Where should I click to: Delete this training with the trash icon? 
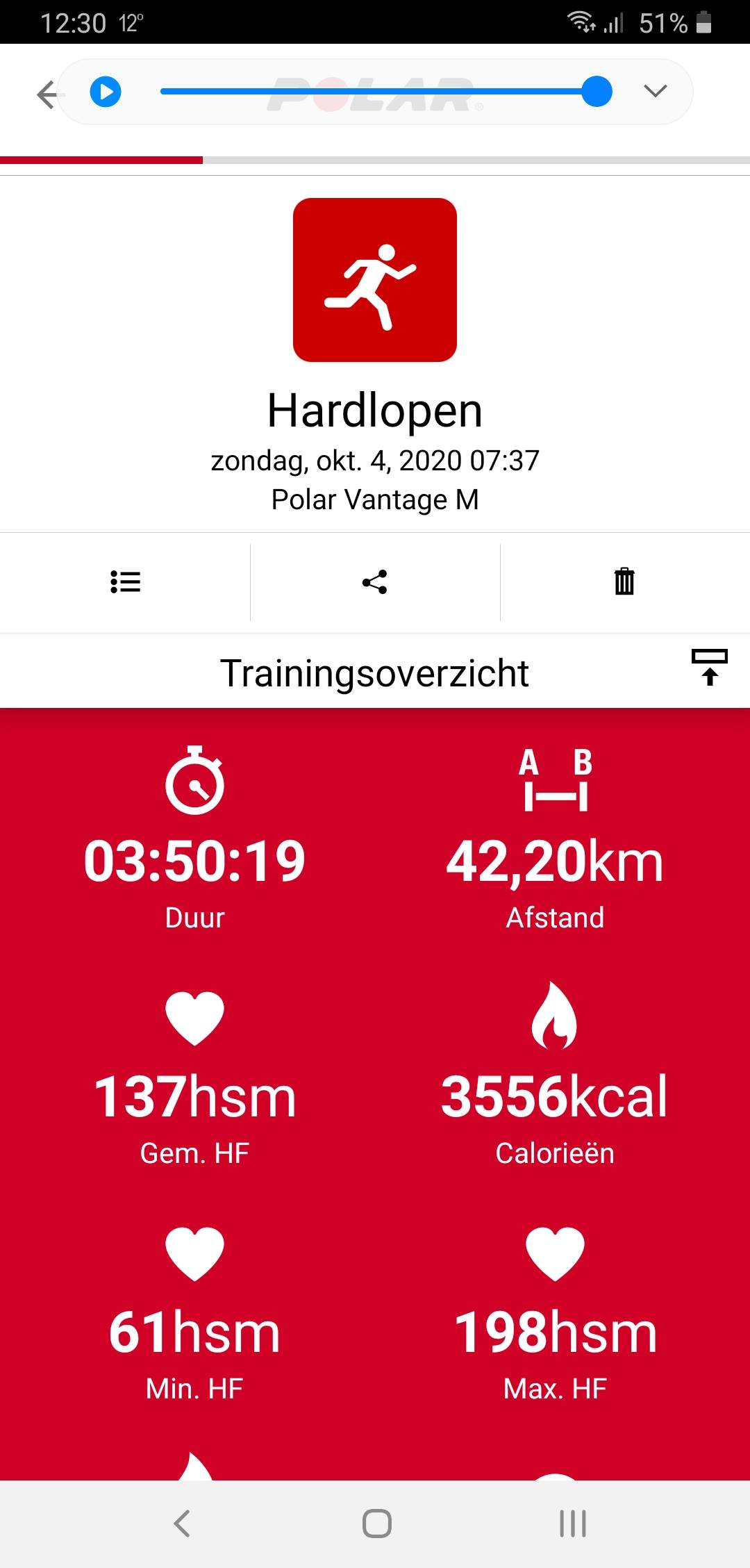click(624, 581)
